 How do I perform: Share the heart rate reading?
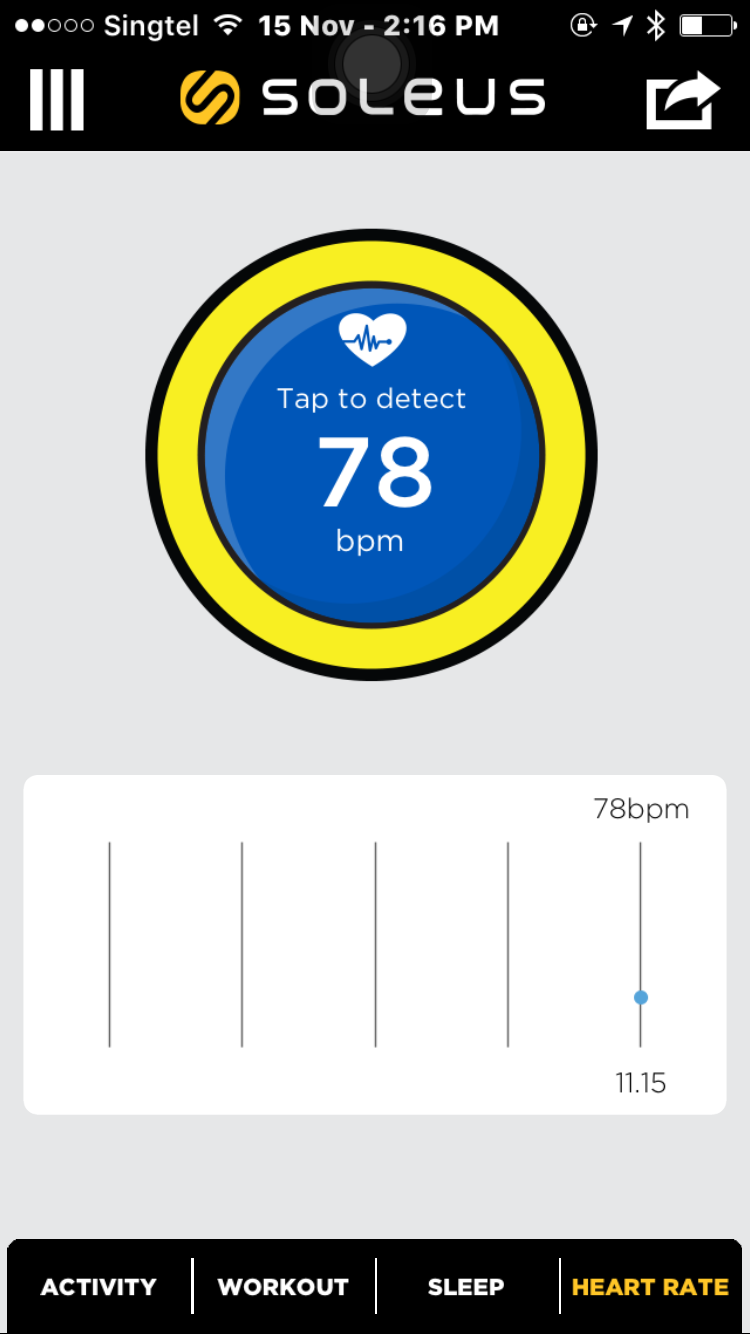(x=682, y=100)
